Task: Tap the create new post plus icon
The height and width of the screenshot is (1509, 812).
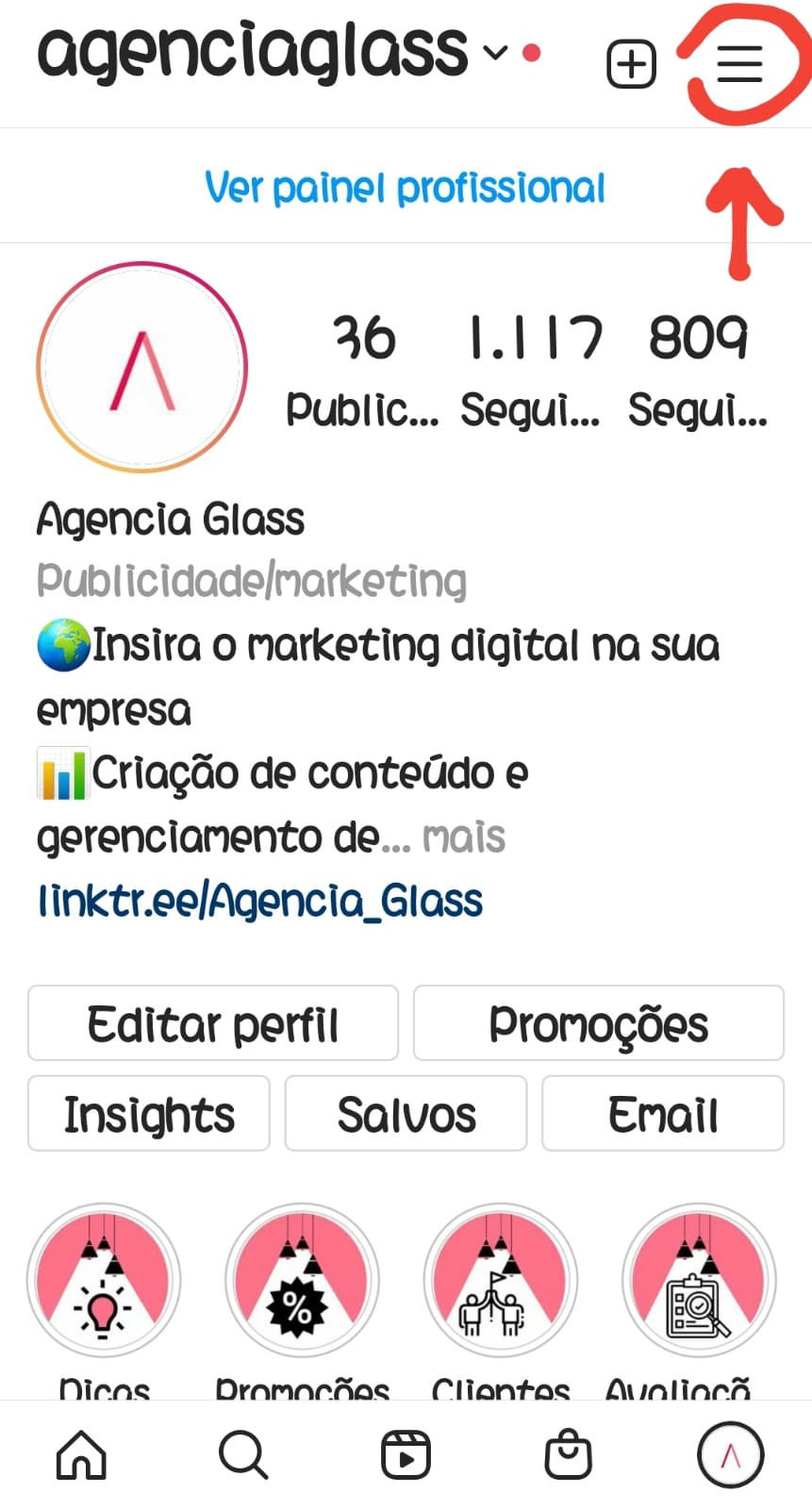Action: click(631, 64)
